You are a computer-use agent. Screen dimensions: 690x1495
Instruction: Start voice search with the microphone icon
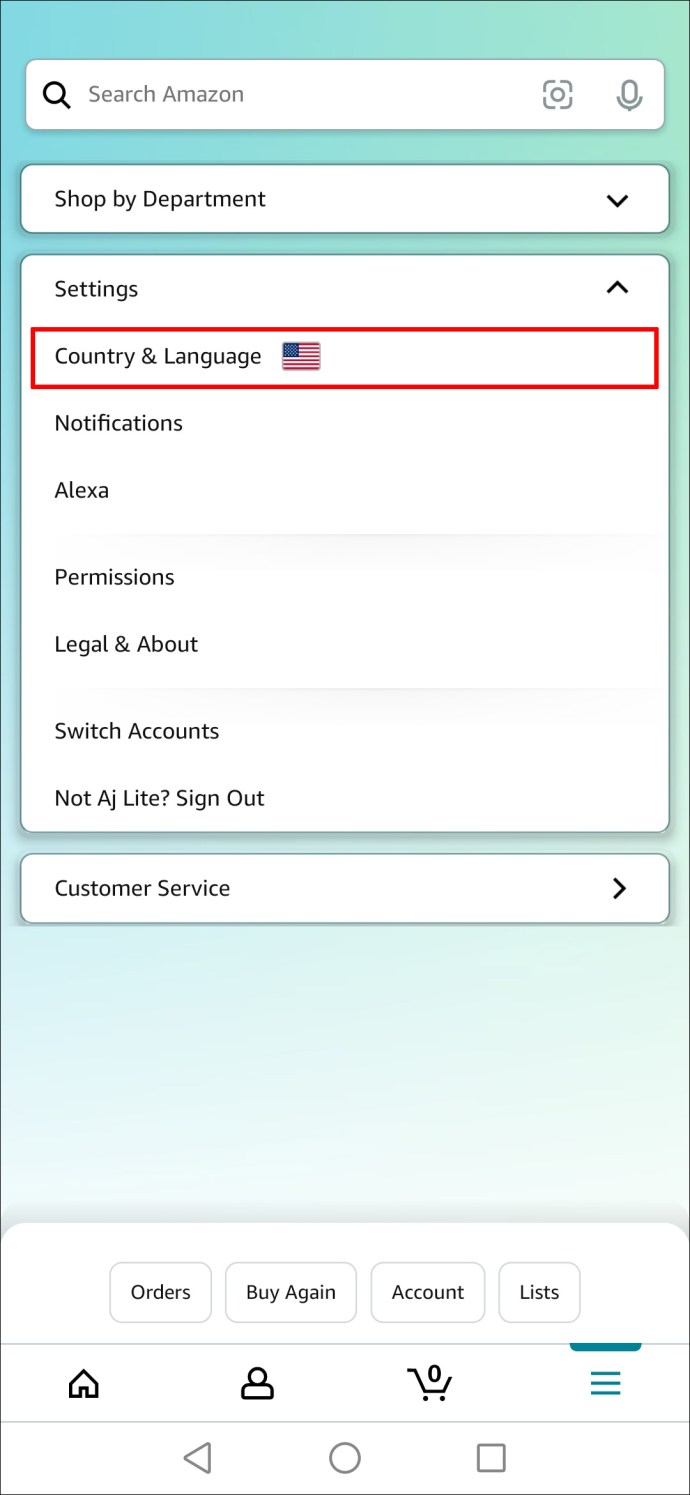tap(629, 95)
